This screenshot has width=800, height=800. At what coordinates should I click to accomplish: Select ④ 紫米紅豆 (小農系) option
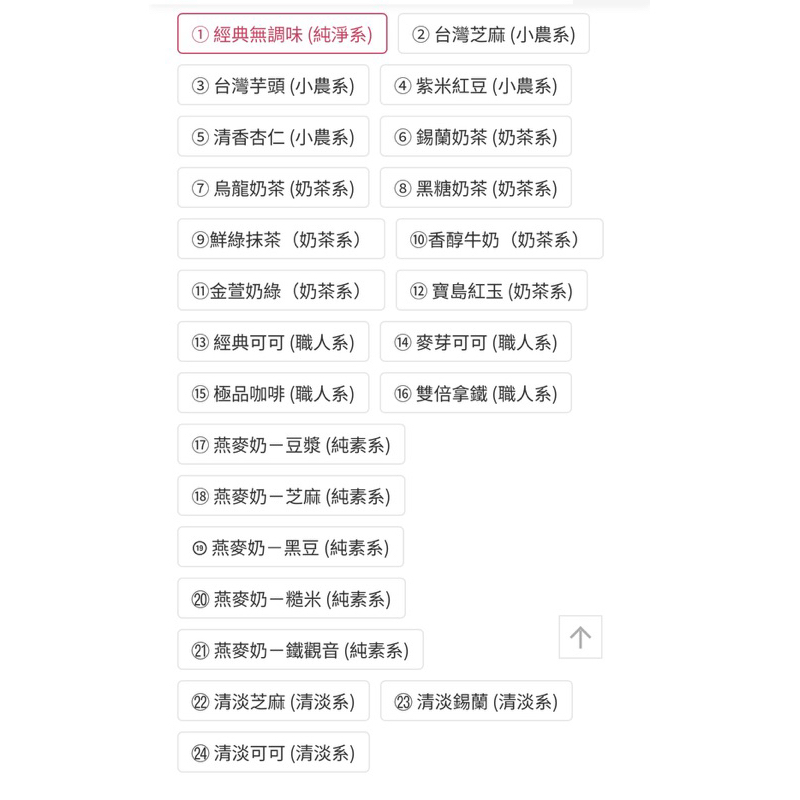tap(476, 85)
